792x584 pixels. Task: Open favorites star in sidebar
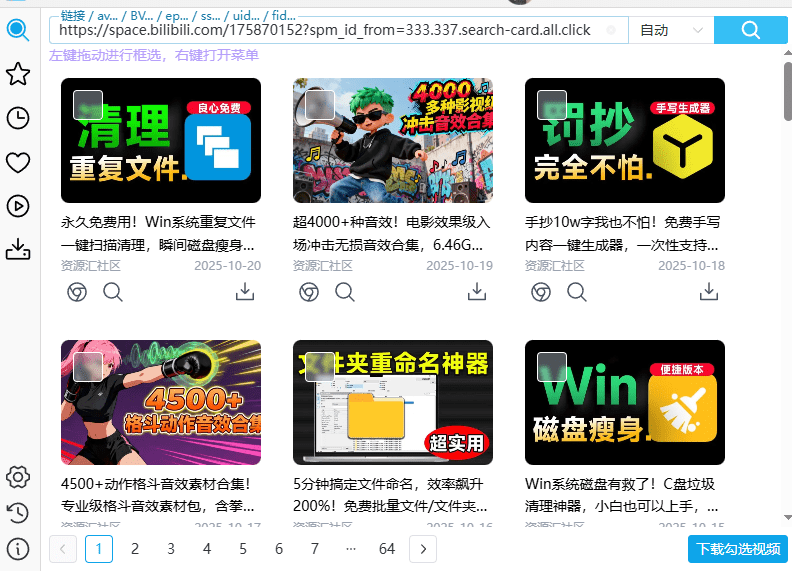click(17, 73)
